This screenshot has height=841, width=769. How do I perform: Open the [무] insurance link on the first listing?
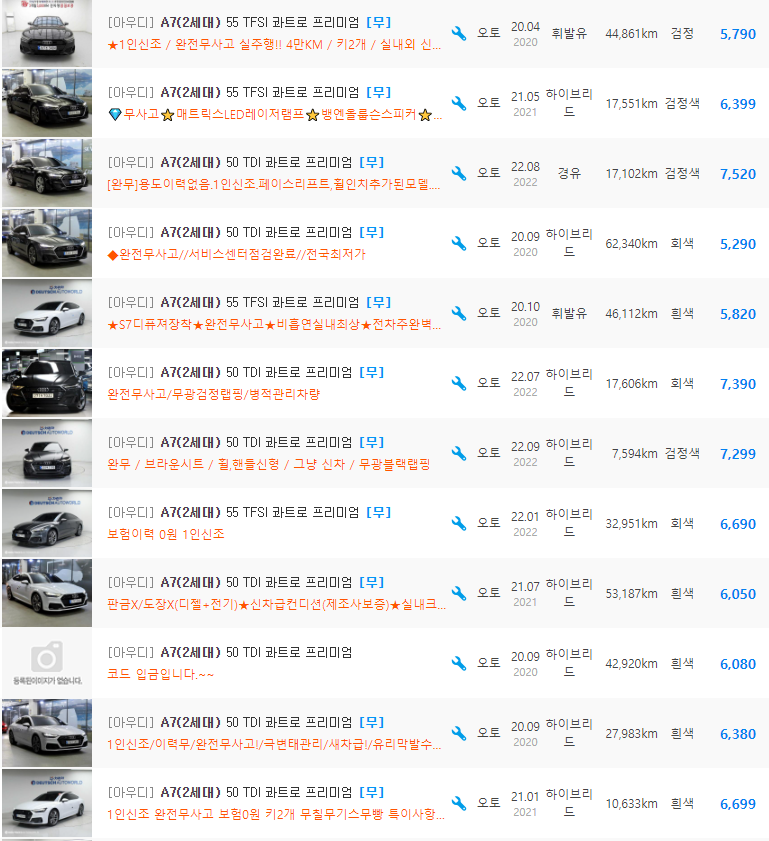point(378,22)
